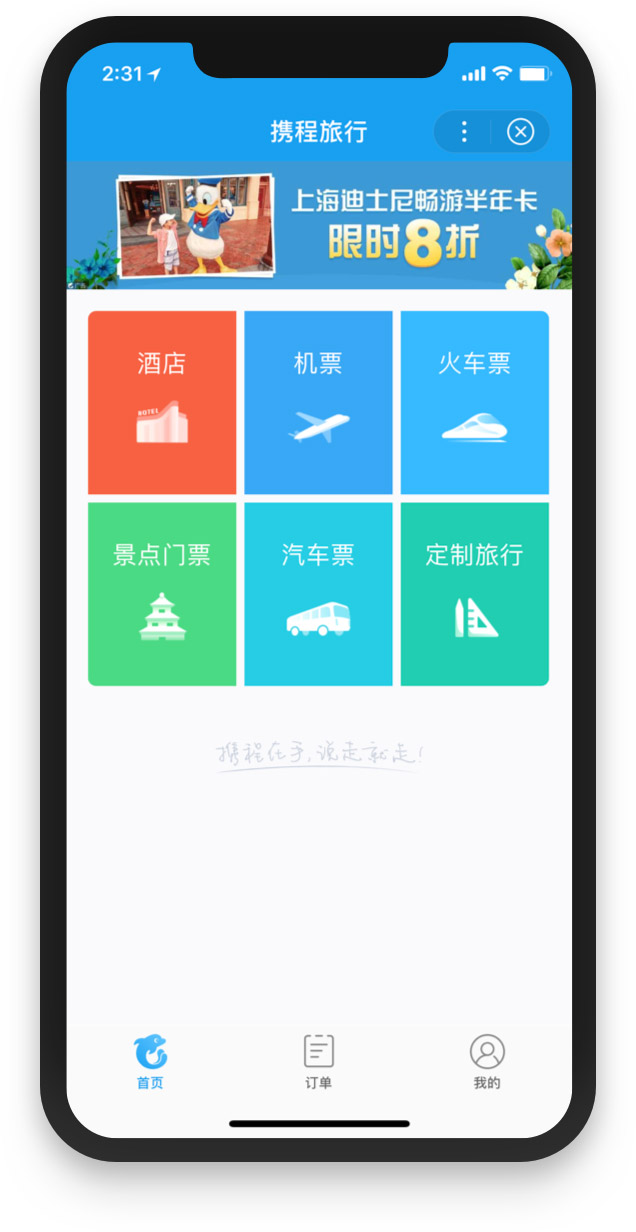Image resolution: width=636 pixels, height=1232 pixels.
Task: Open the mini program overflow menu
Action: pos(464,132)
